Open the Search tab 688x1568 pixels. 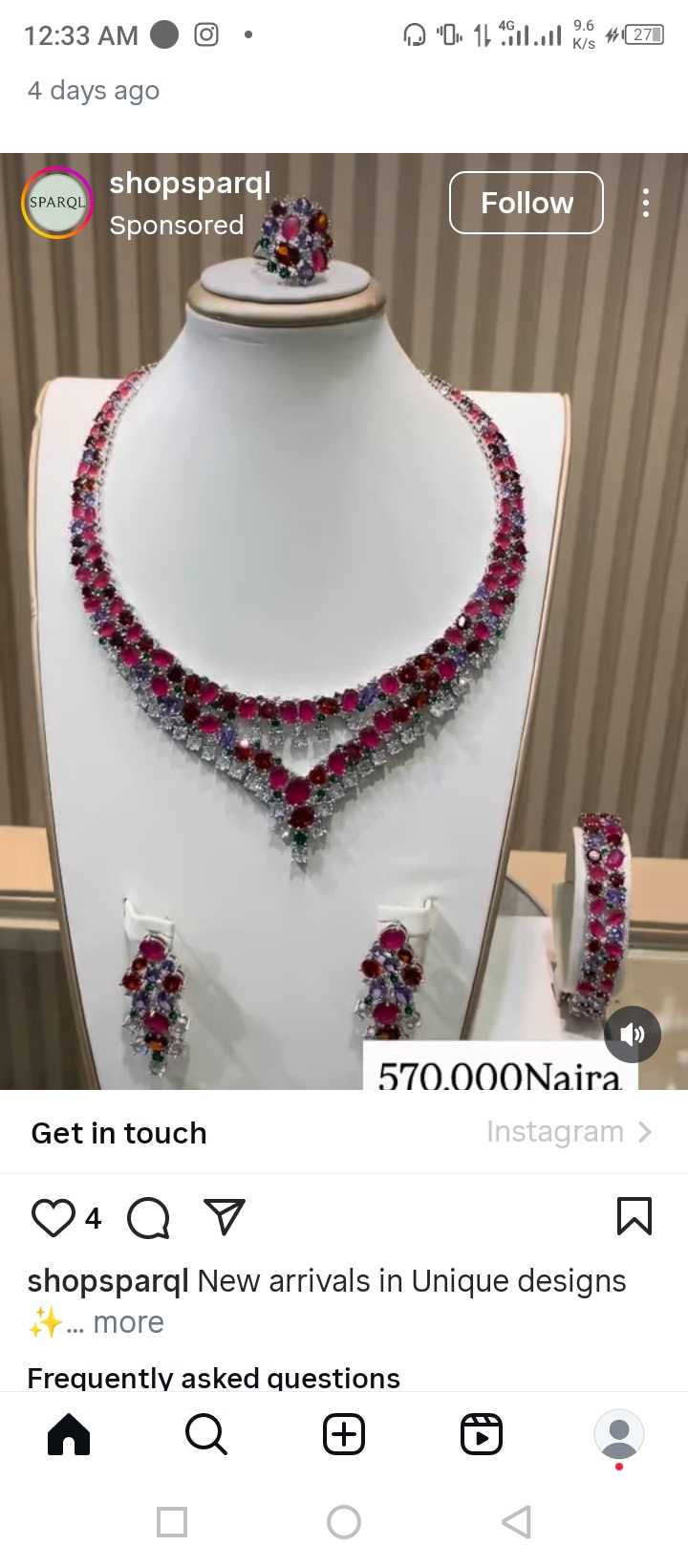click(206, 1434)
